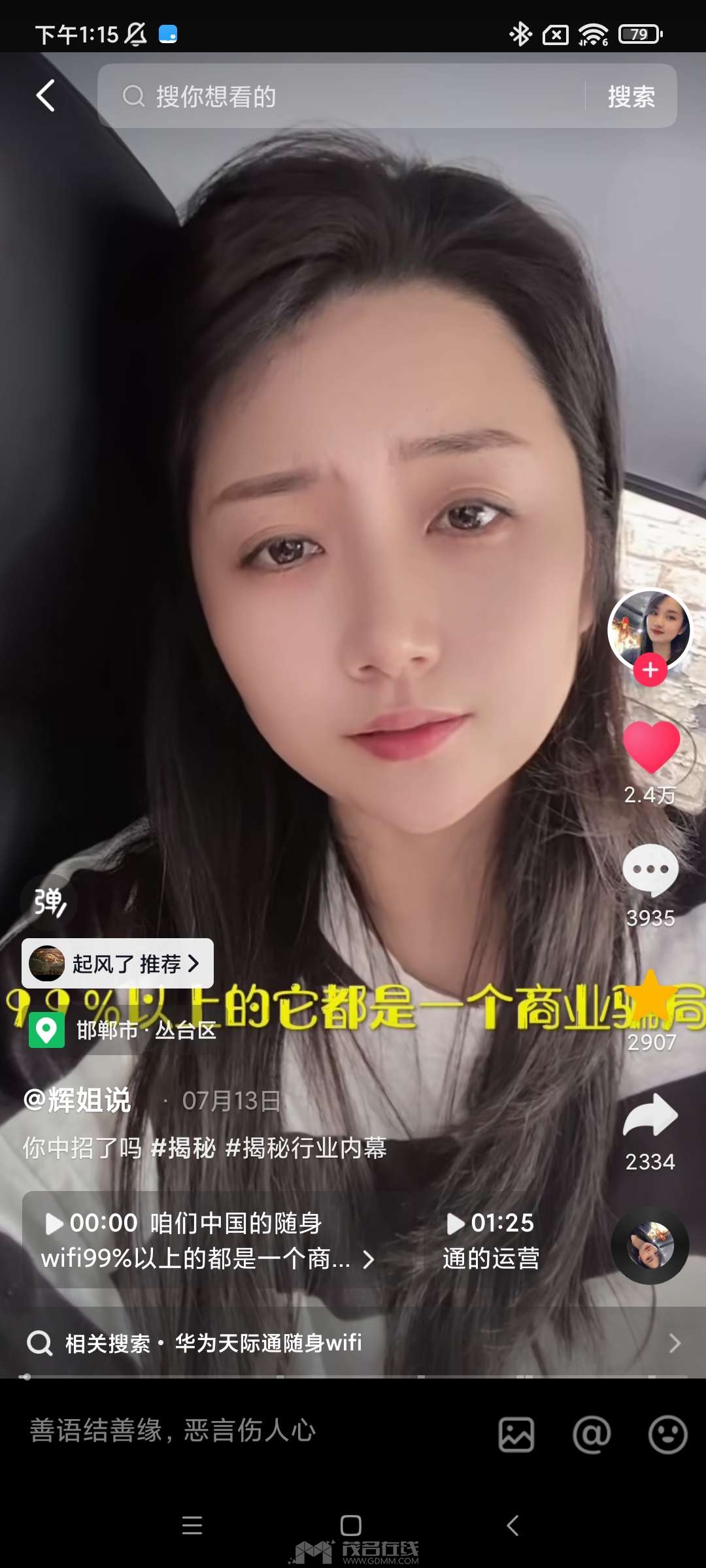The width and height of the screenshot is (706, 1568).
Task: Jump to the 01:25 chapter
Action: [x=492, y=1240]
